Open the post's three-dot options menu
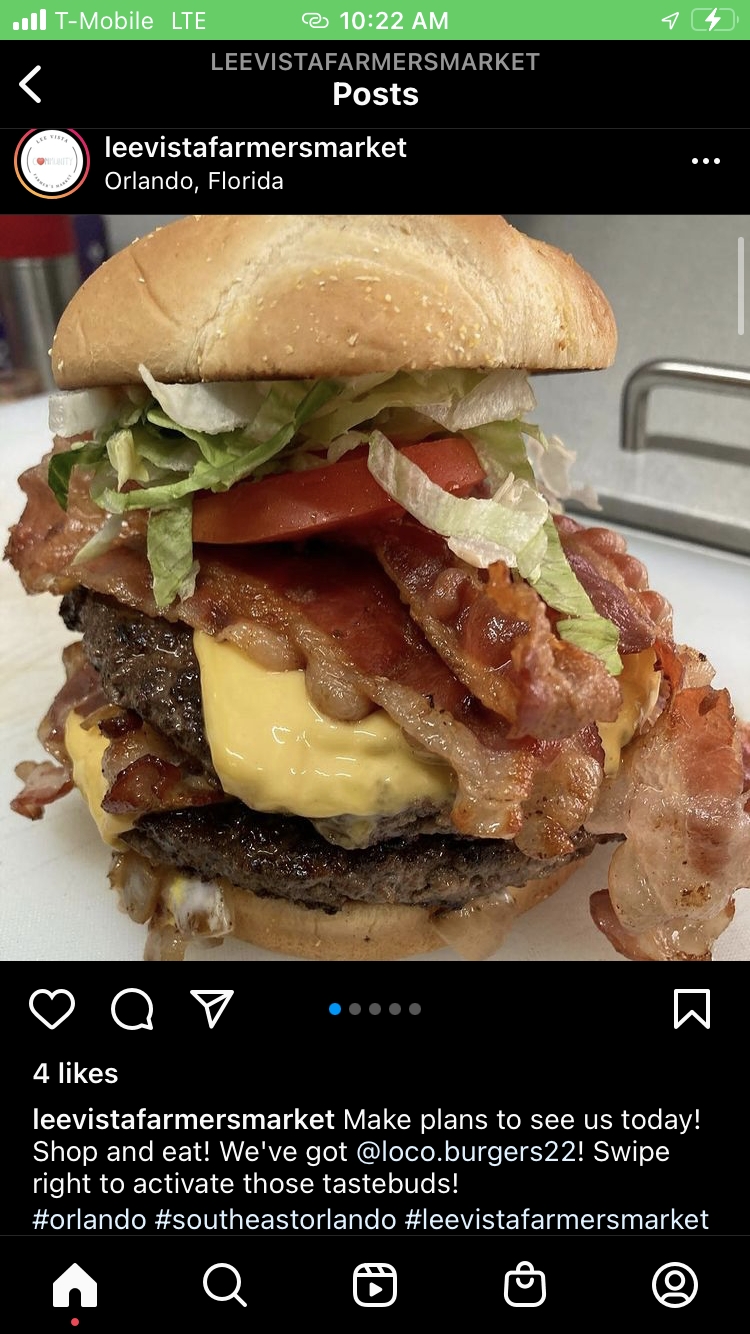 [x=705, y=161]
